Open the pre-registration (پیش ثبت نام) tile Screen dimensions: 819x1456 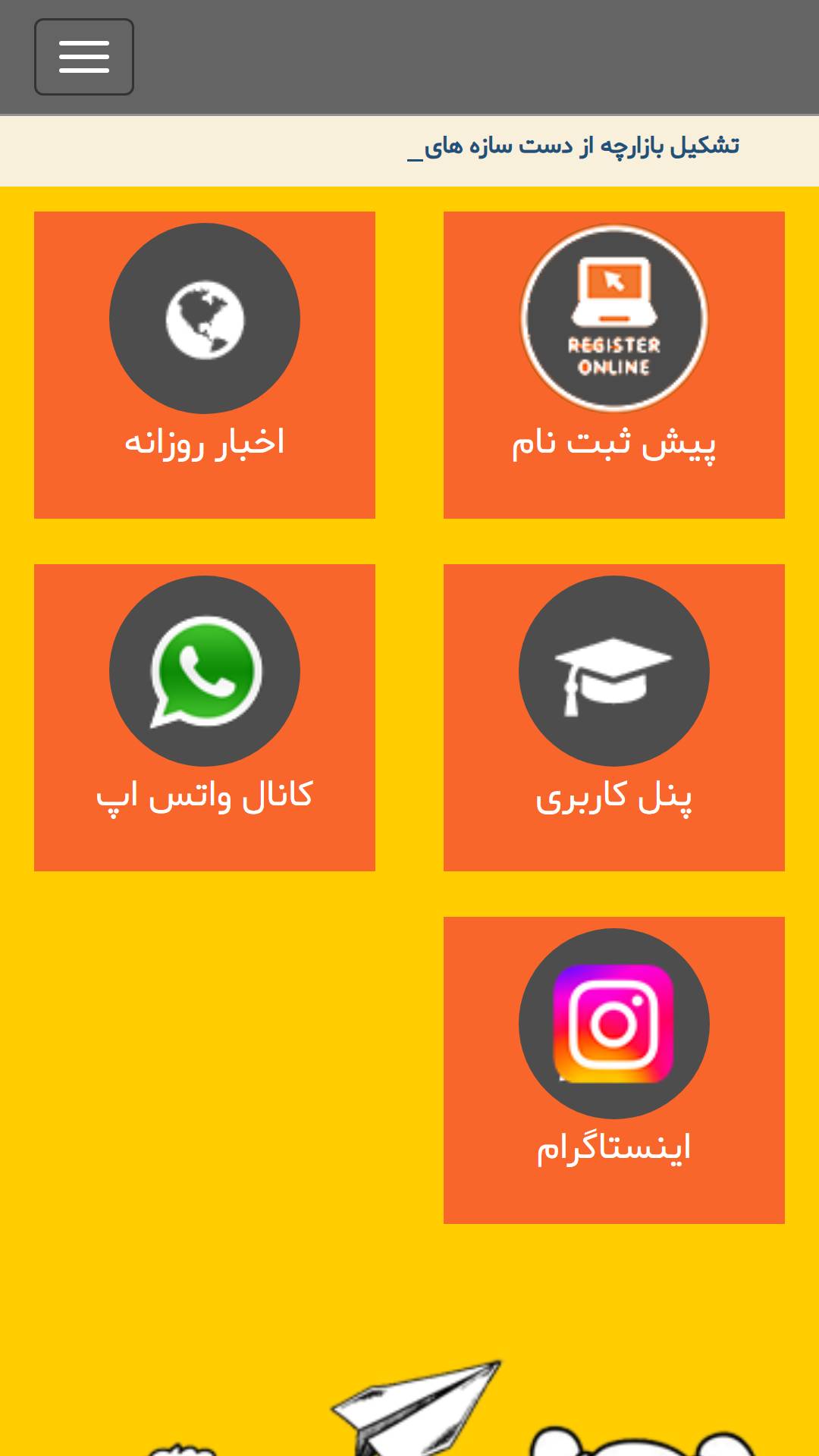tap(613, 365)
